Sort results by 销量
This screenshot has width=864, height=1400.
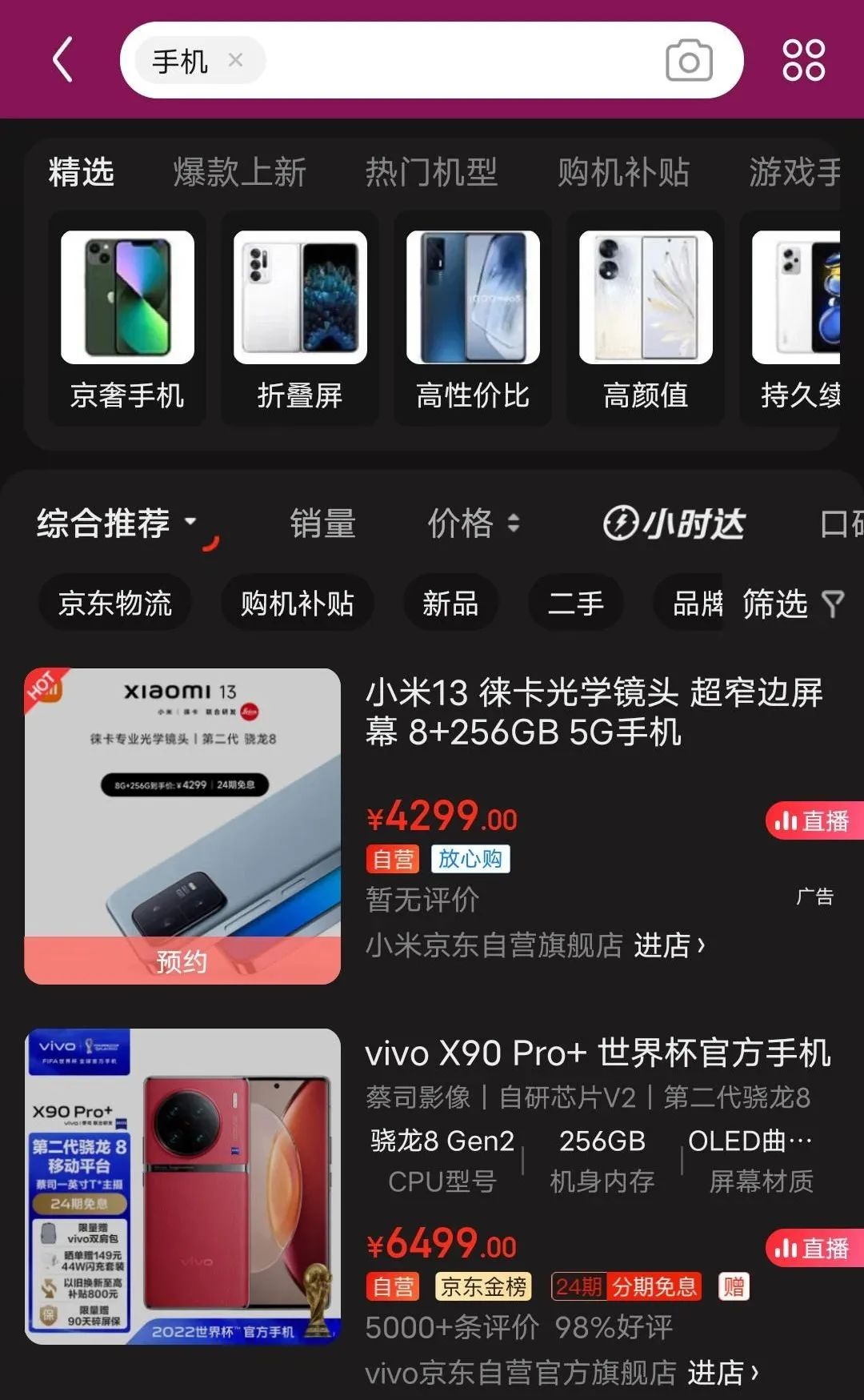[322, 523]
